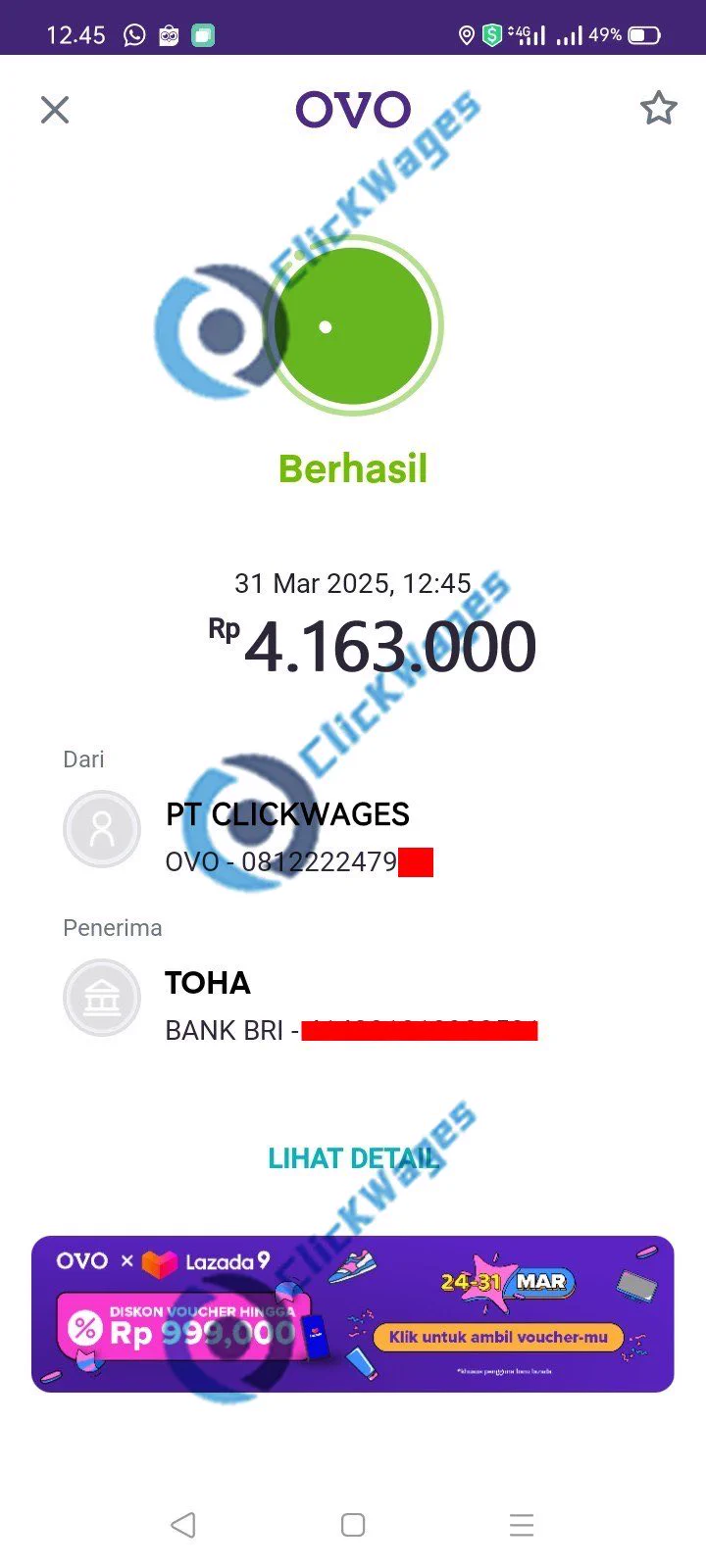Go back using the system back button
706x1568 pixels.
pos(183,1525)
